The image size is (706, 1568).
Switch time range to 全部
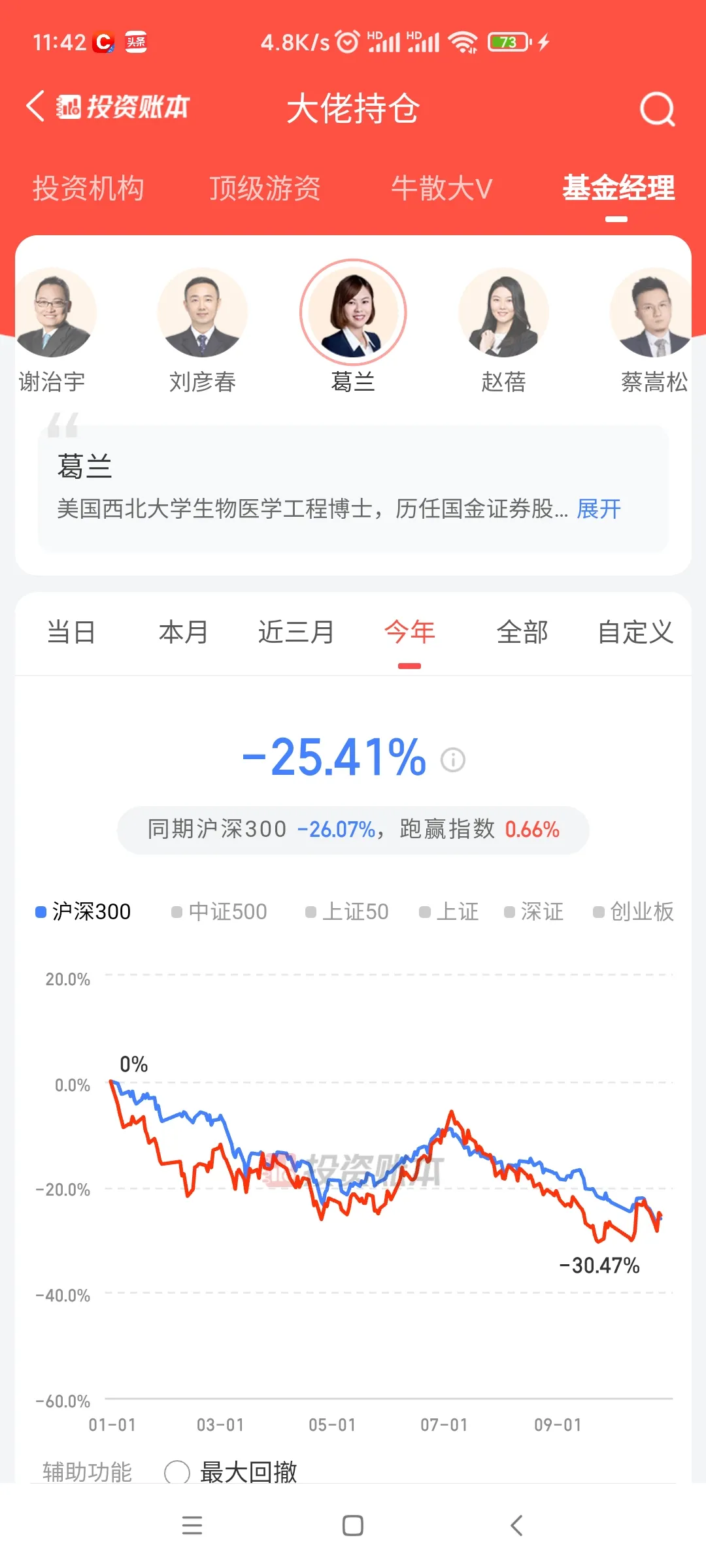(522, 632)
